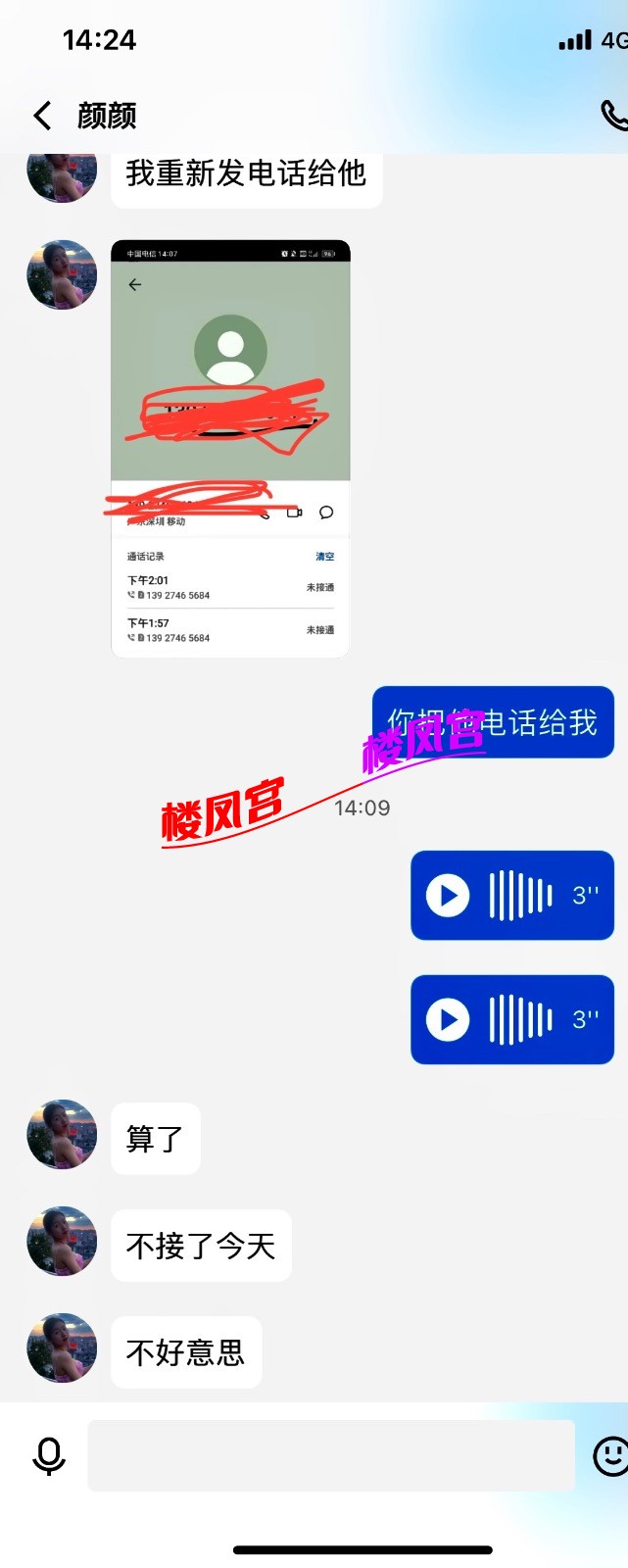Image resolution: width=628 pixels, height=1568 pixels.
Task: Play the voice message directly above 算了
Action: click(x=449, y=1019)
